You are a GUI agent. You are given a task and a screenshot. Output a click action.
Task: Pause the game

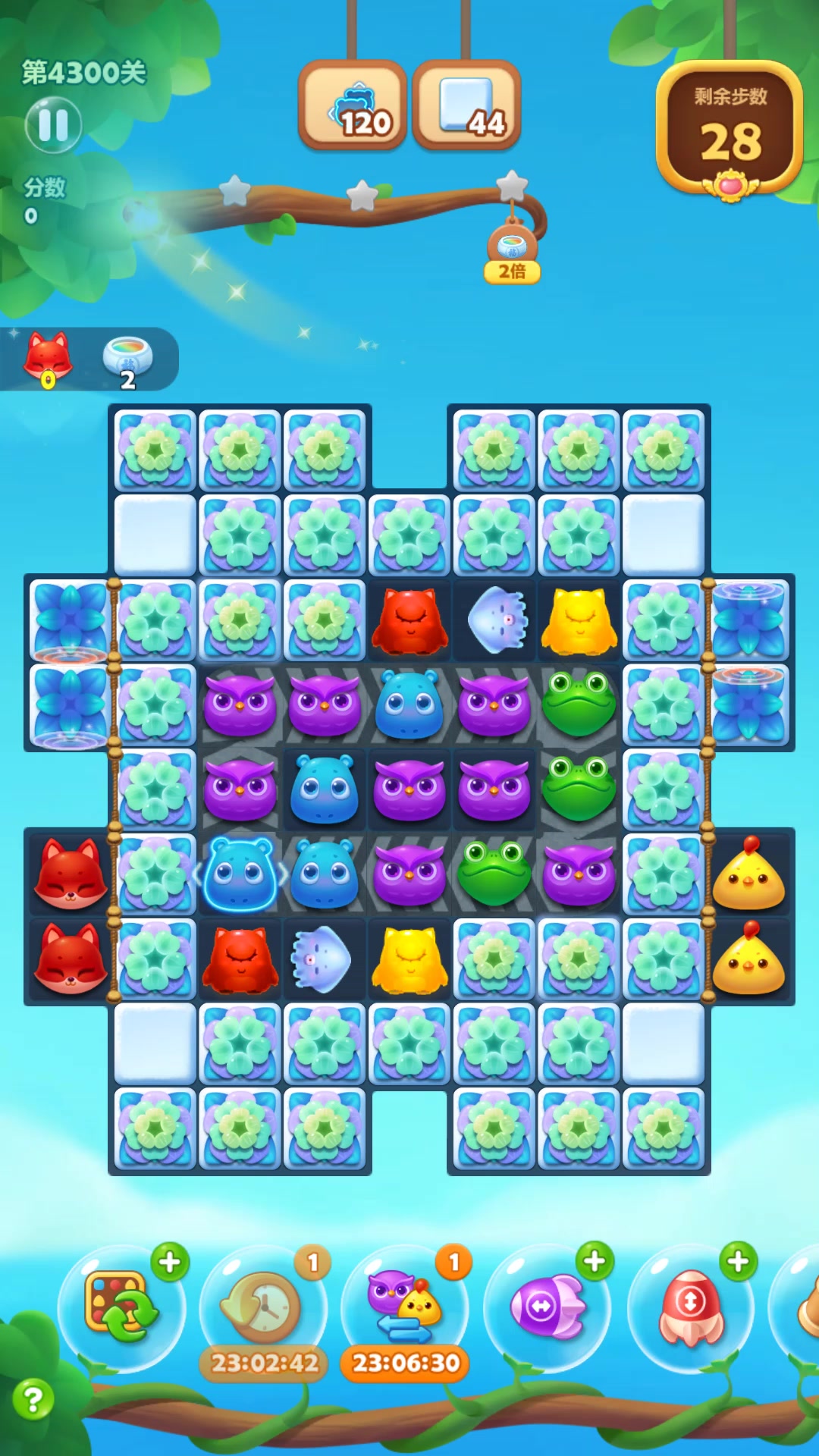pos(53,125)
